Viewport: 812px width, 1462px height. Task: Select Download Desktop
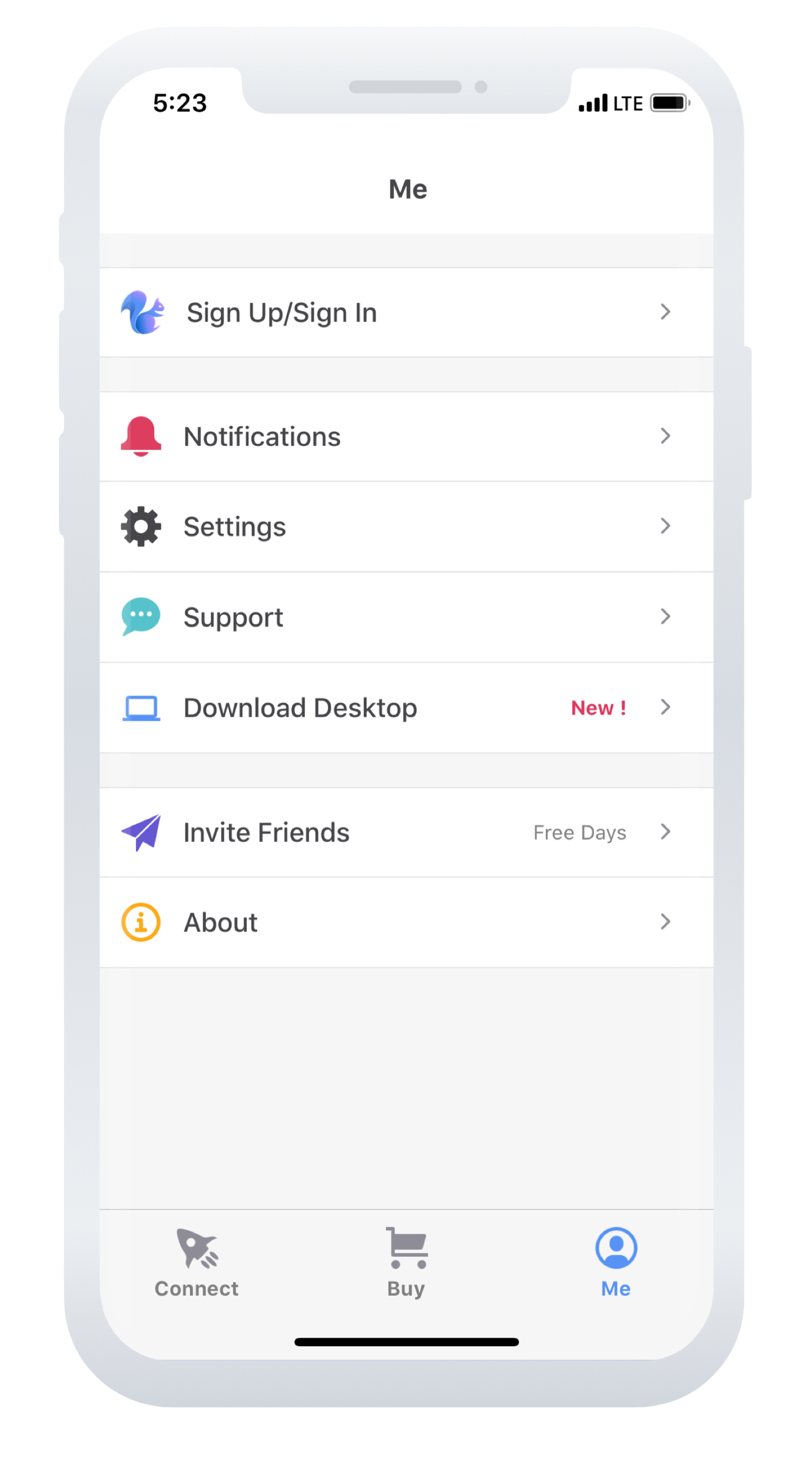click(x=407, y=708)
